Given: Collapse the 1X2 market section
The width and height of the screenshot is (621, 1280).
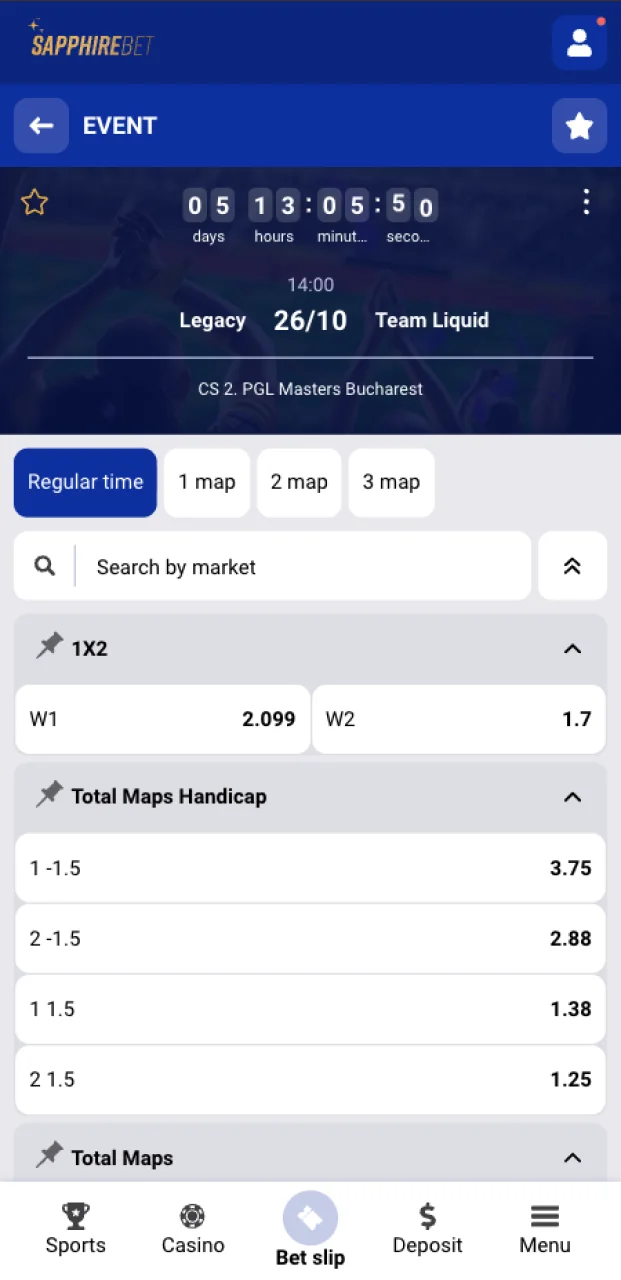Looking at the screenshot, I should 572,649.
